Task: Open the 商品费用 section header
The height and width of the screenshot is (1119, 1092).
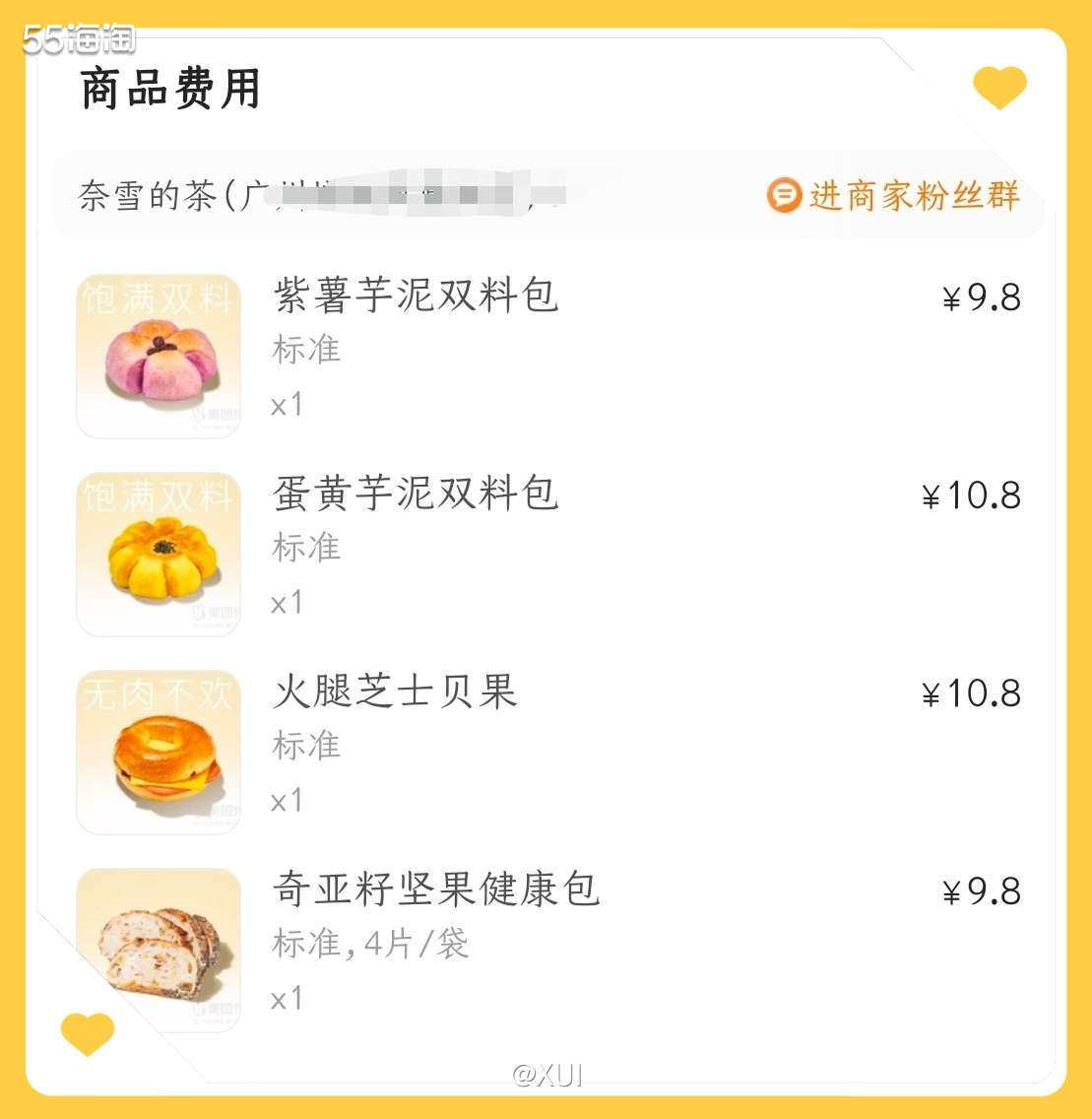Action: 169,90
